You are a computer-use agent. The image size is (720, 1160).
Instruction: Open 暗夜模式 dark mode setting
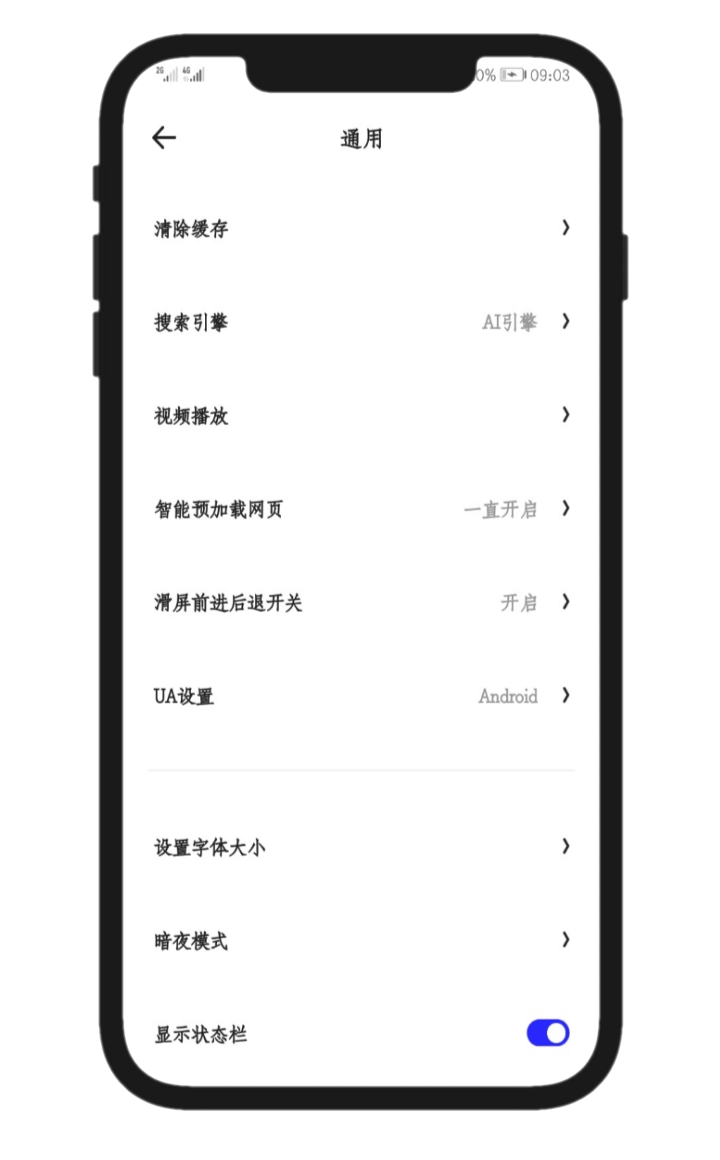click(x=360, y=940)
